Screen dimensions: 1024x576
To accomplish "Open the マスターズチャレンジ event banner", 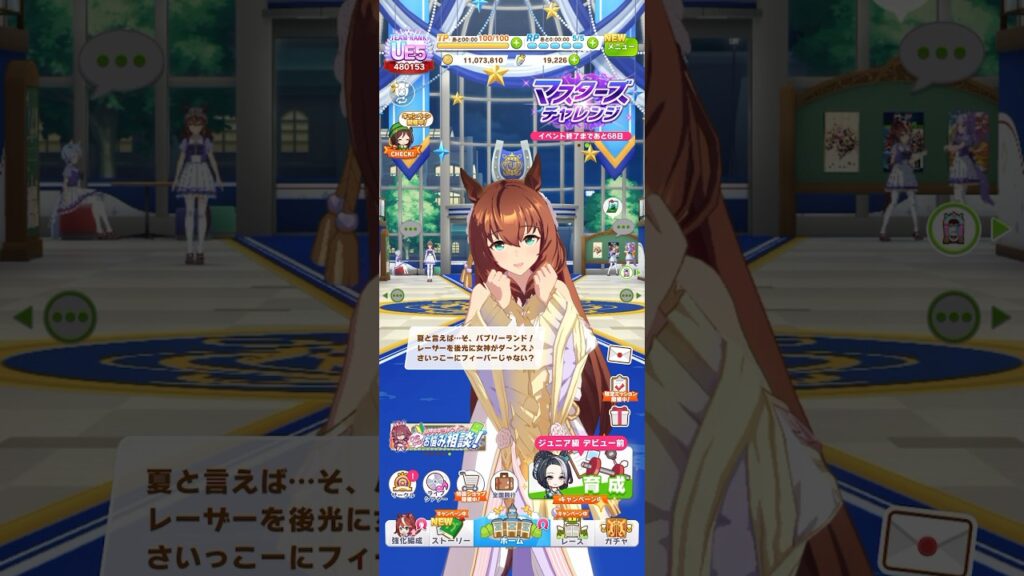I will tap(582, 107).
